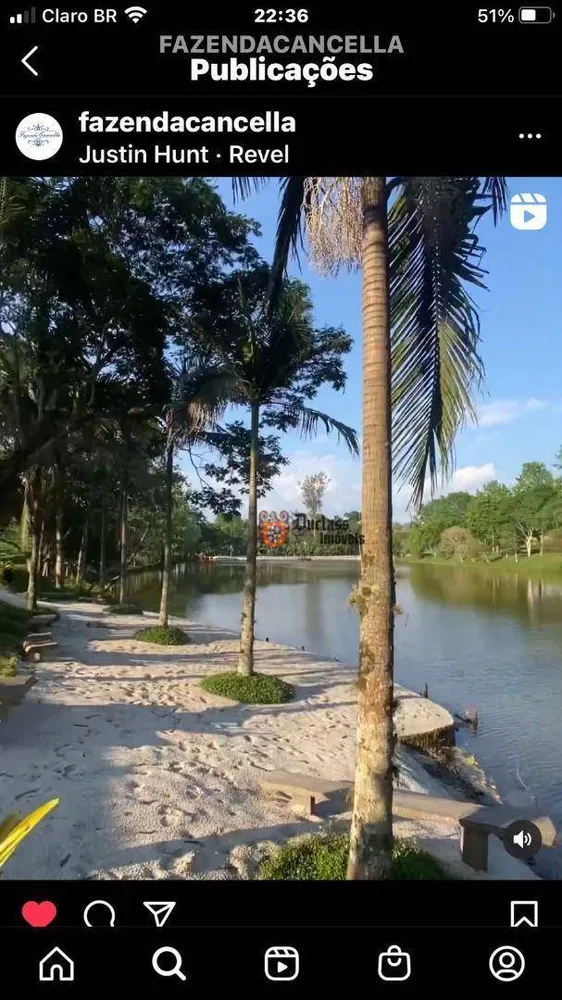This screenshot has width=562, height=1000.
Task: Open the Justin Hunt · Revel audio
Action: pyautogui.click(x=184, y=154)
